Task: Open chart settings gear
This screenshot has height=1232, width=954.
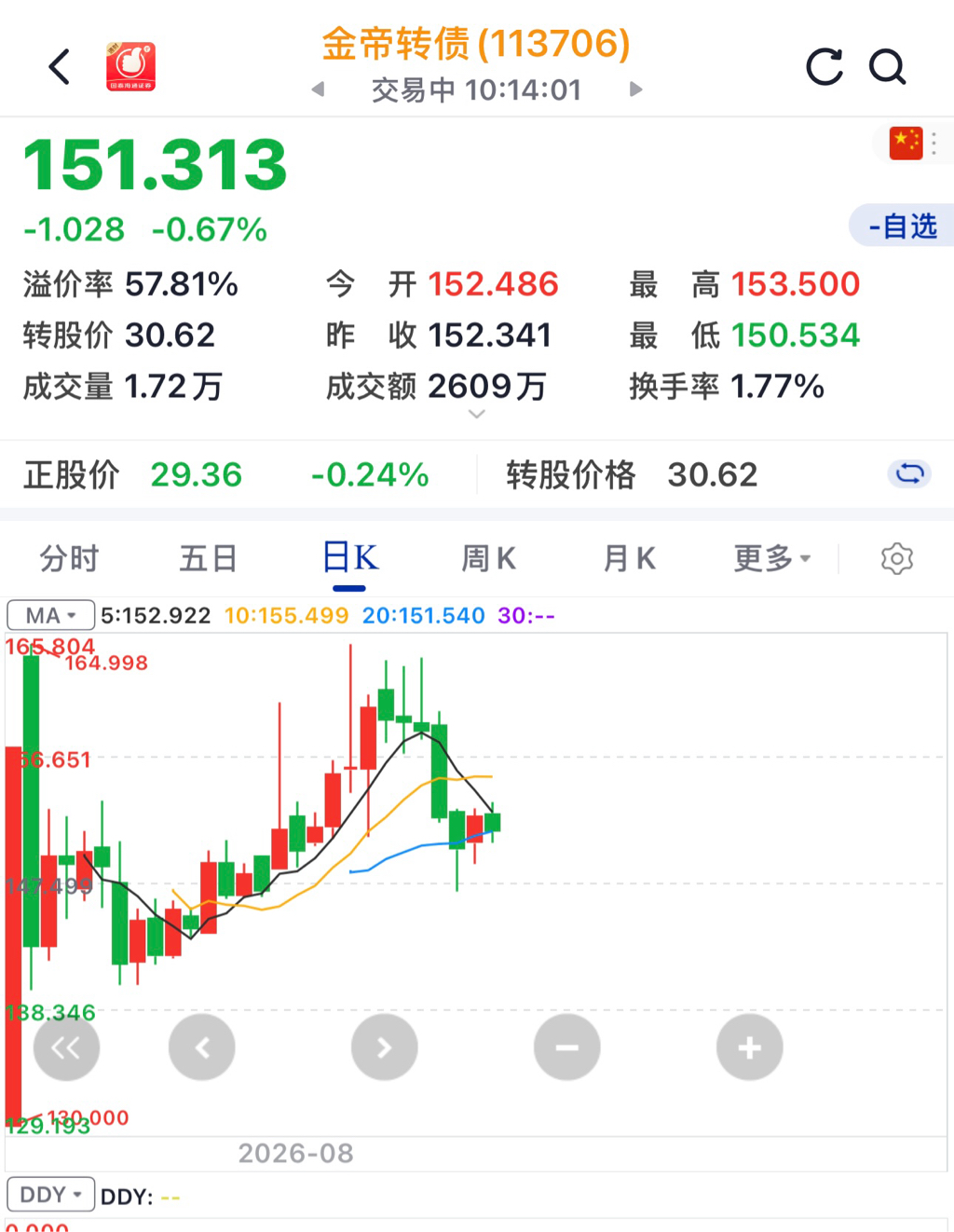Action: click(x=896, y=559)
